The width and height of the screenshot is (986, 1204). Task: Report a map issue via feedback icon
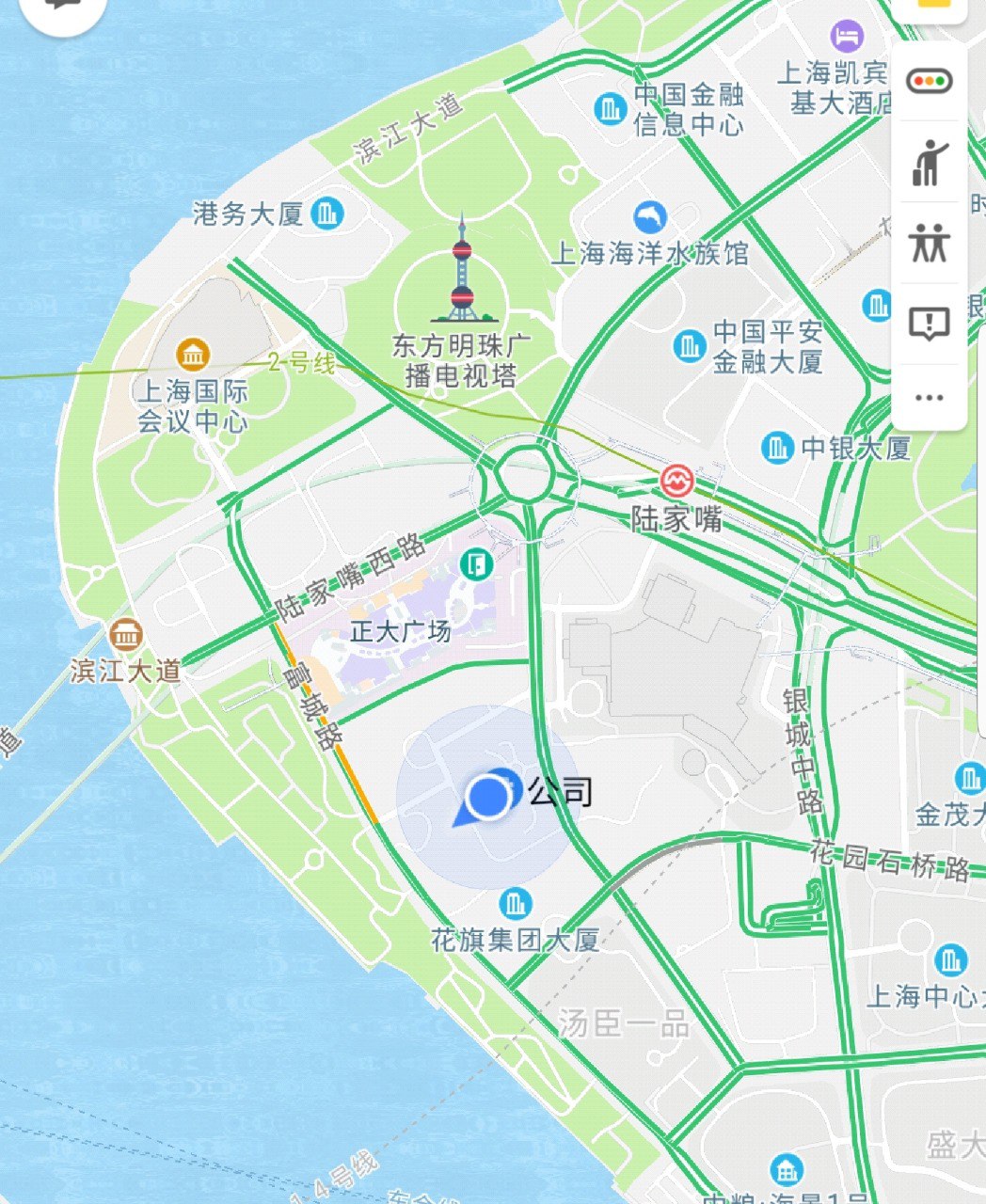click(x=929, y=324)
